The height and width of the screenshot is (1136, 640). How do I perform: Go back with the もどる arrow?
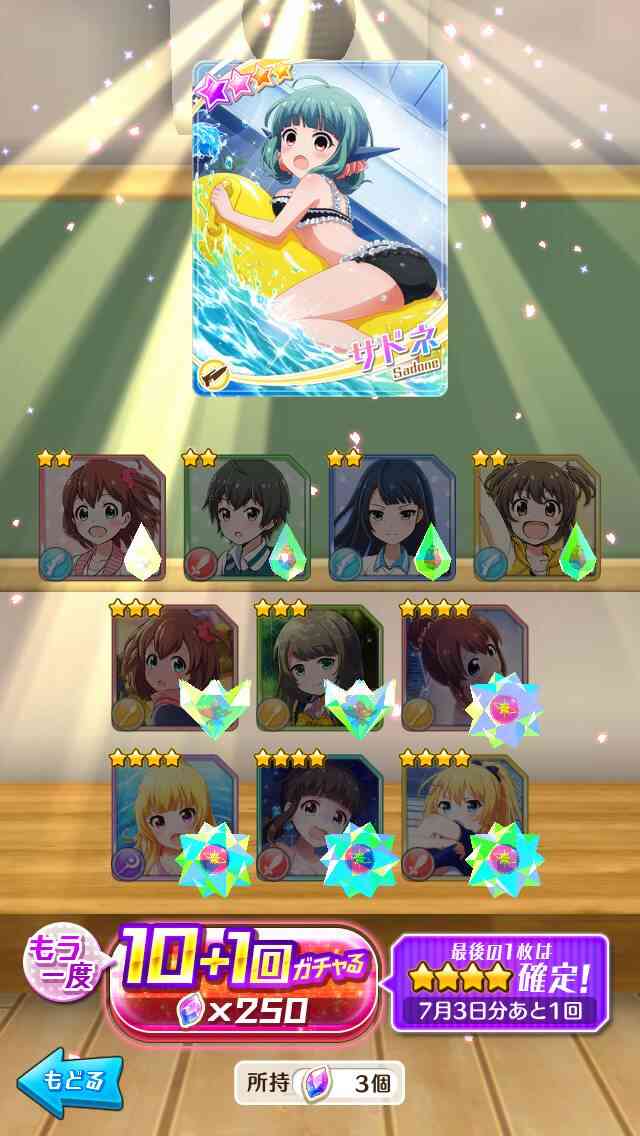[x=70, y=1082]
